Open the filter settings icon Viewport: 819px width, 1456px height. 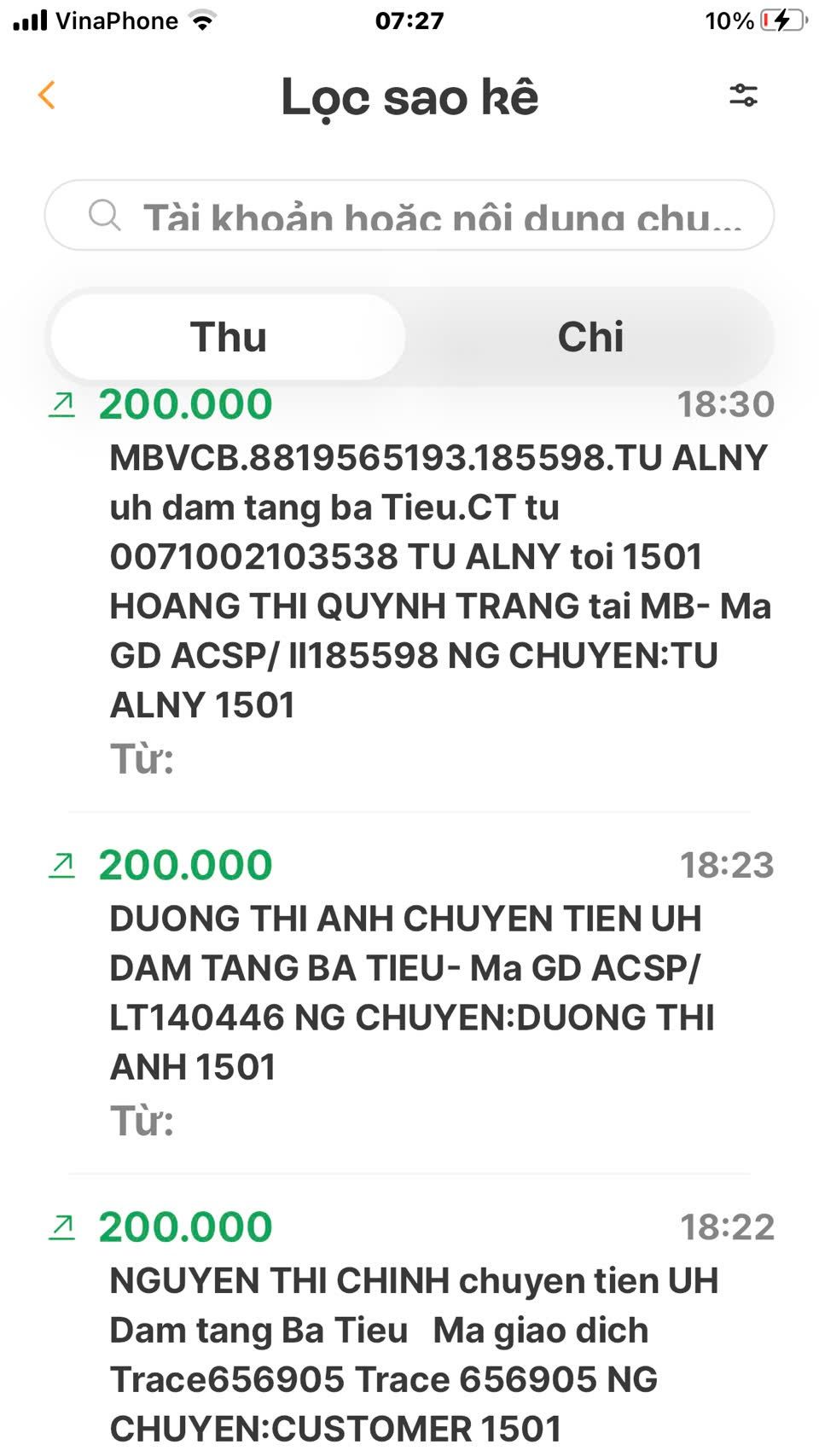(x=743, y=95)
